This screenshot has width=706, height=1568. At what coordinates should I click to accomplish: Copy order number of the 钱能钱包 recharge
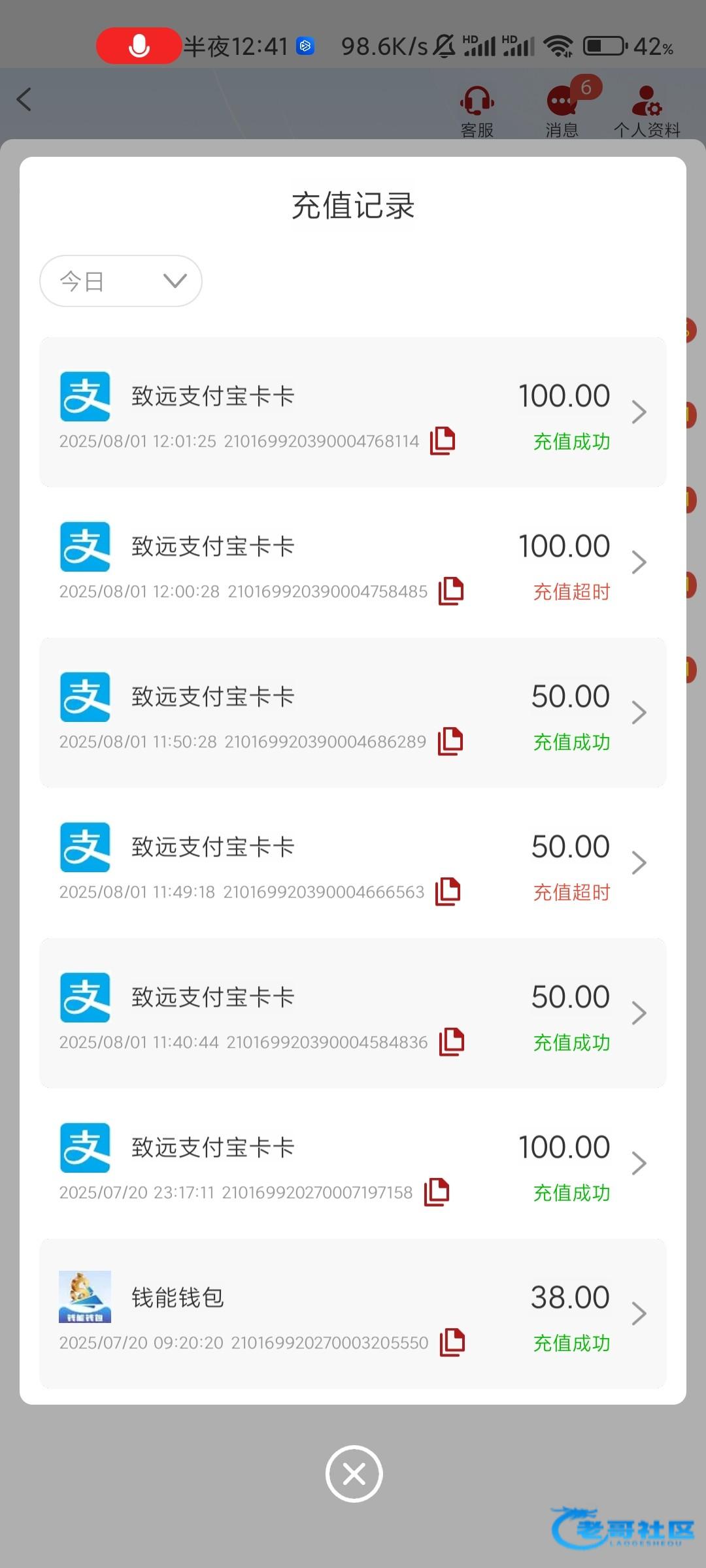[x=452, y=1343]
